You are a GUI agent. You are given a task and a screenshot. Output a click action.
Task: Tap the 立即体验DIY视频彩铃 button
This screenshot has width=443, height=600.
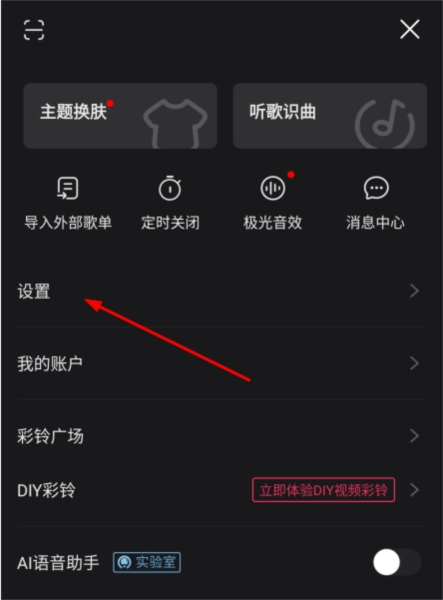click(x=323, y=490)
